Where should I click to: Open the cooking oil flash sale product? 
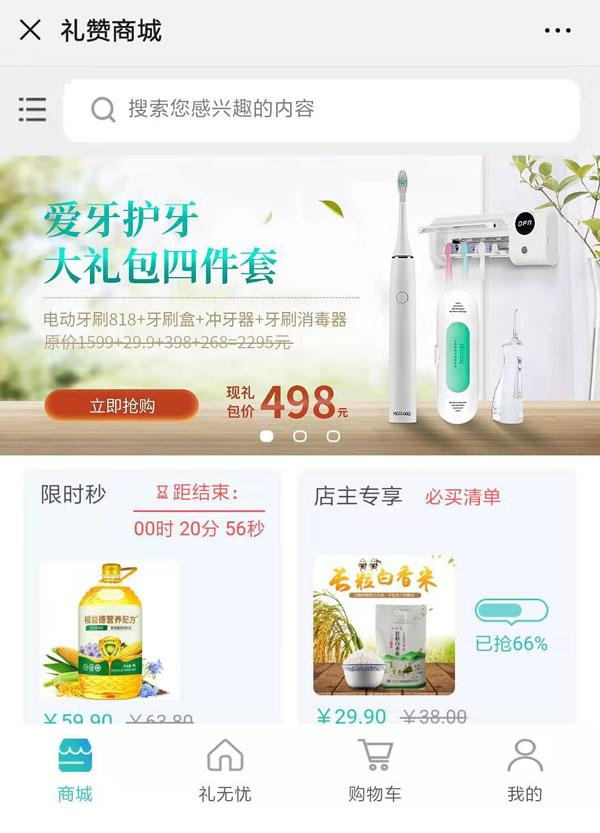(110, 630)
